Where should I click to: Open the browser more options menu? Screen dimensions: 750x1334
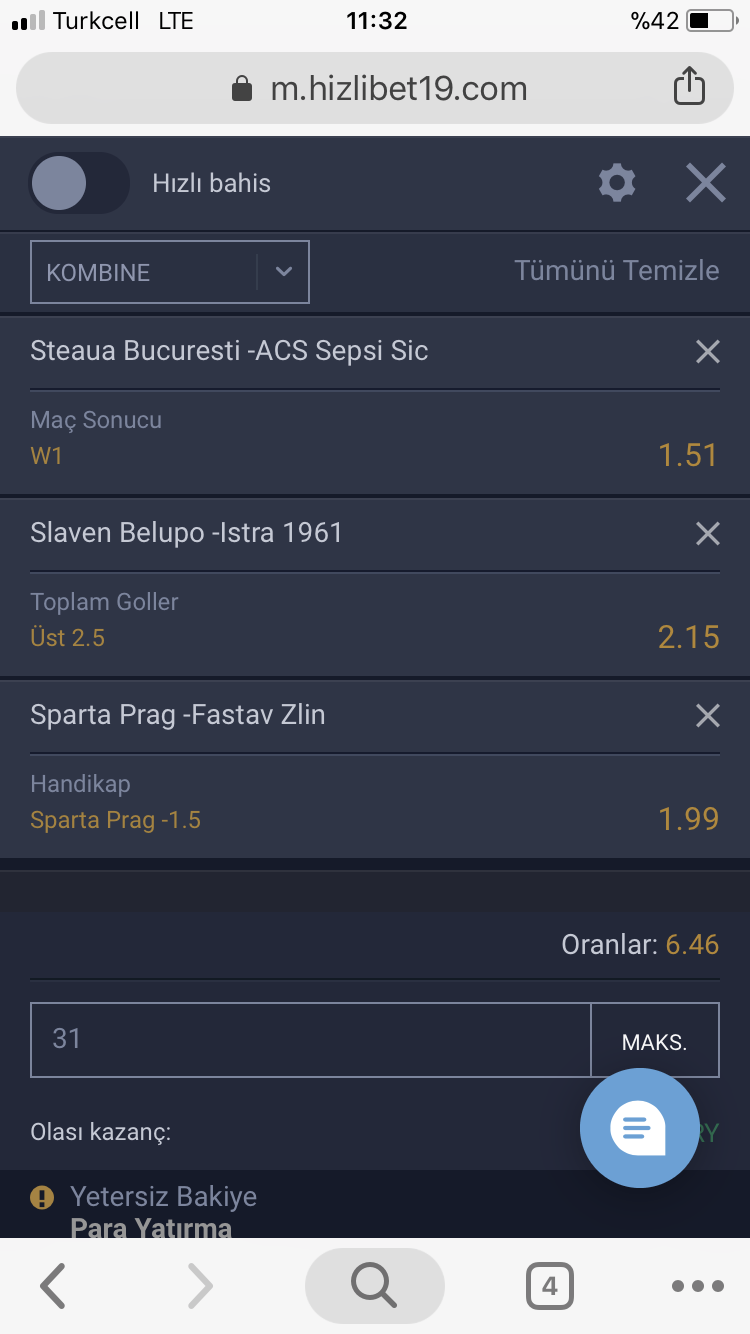pyautogui.click(x=698, y=1286)
